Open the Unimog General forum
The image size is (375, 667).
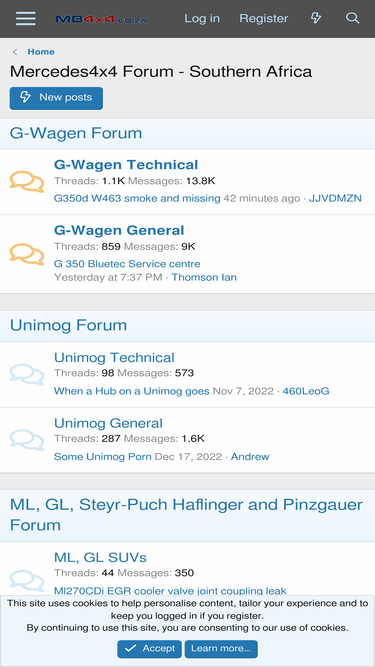(x=108, y=423)
